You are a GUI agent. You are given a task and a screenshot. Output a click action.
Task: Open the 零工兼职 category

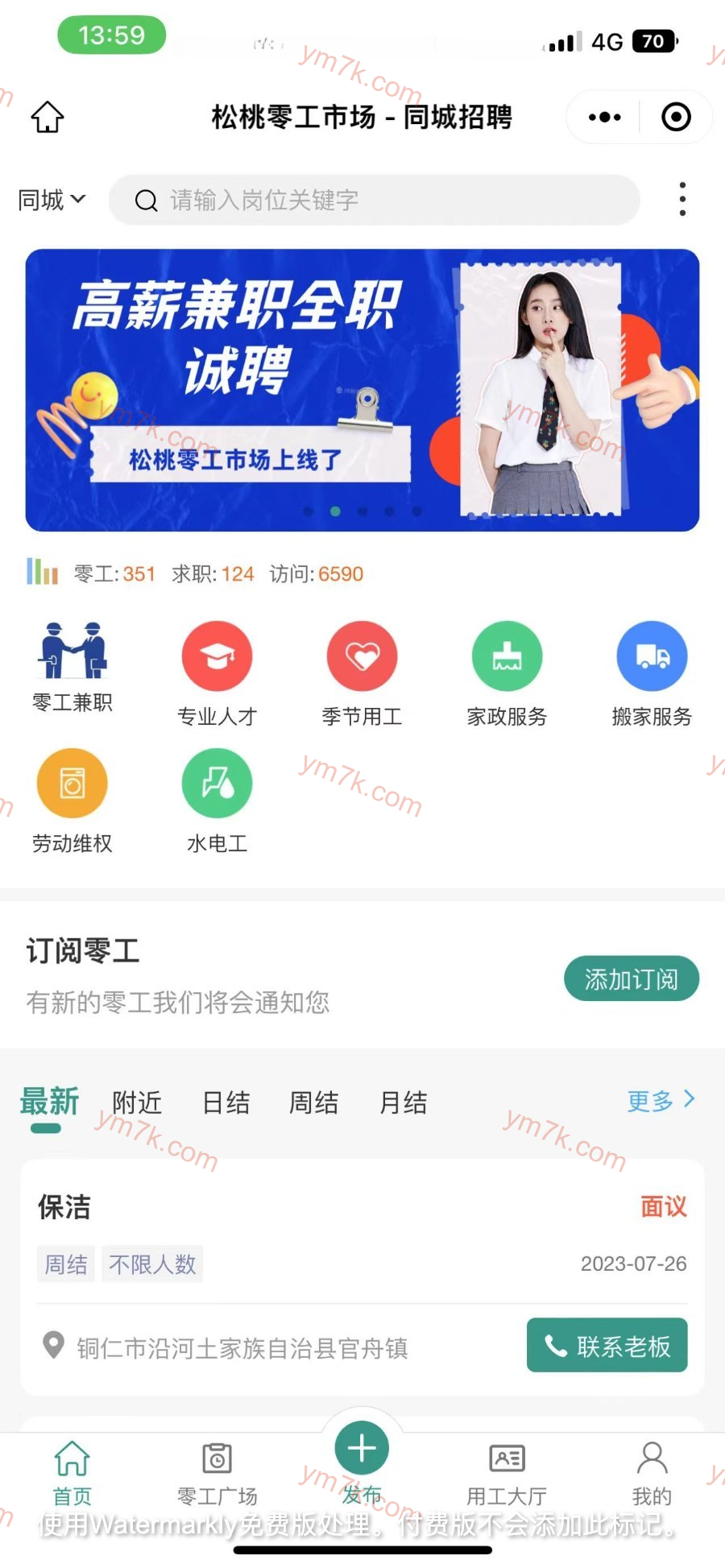[72, 666]
